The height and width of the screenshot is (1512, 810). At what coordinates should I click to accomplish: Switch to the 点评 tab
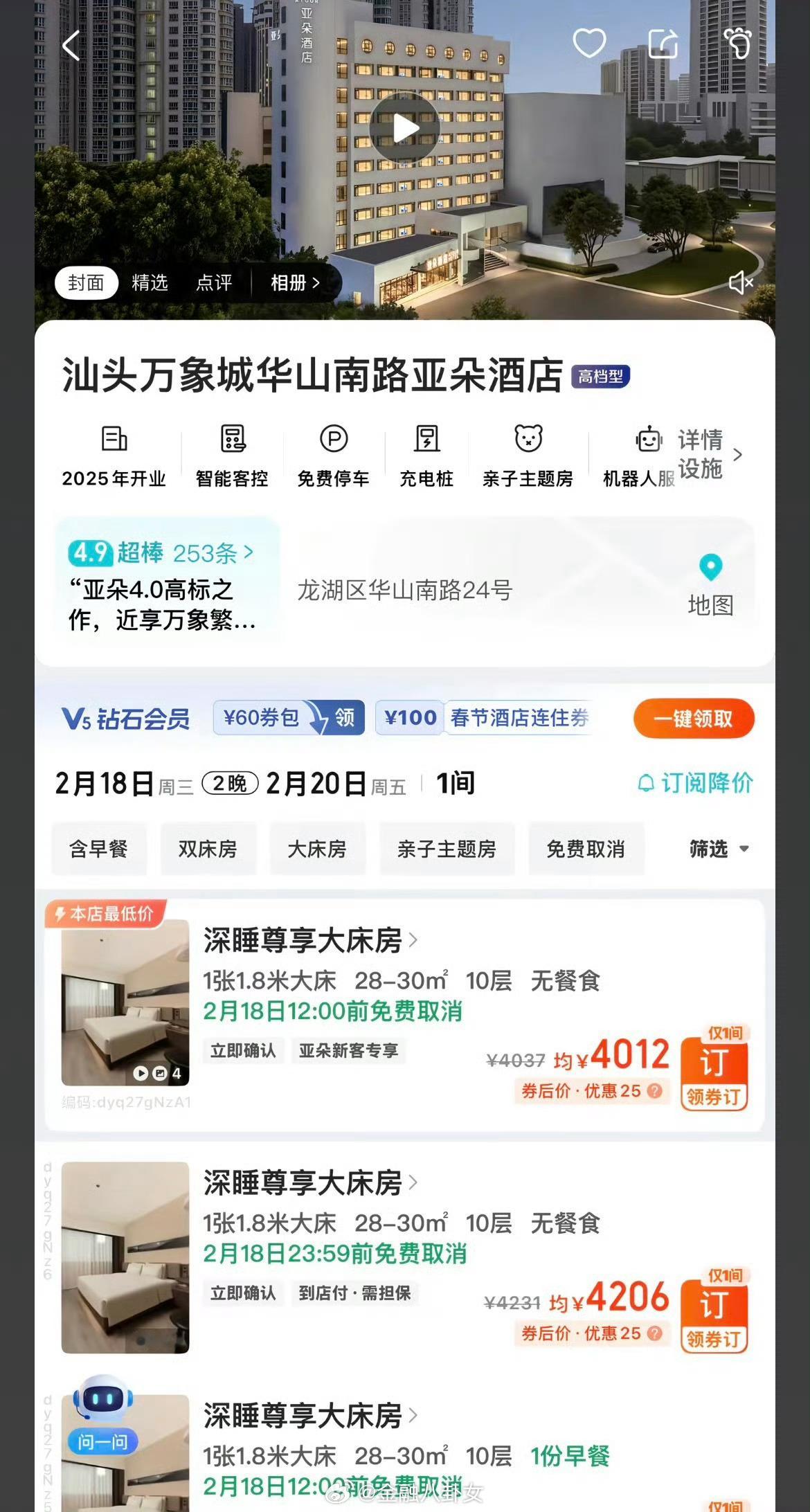(215, 282)
